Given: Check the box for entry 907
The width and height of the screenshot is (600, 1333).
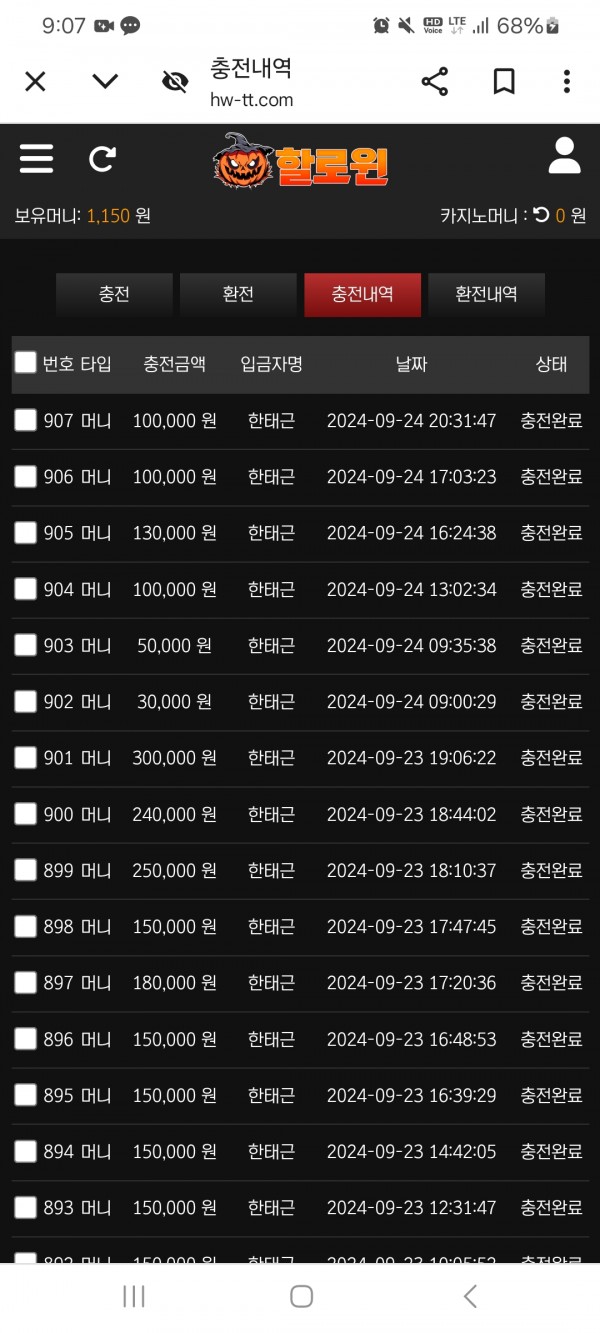Looking at the screenshot, I should 25,421.
